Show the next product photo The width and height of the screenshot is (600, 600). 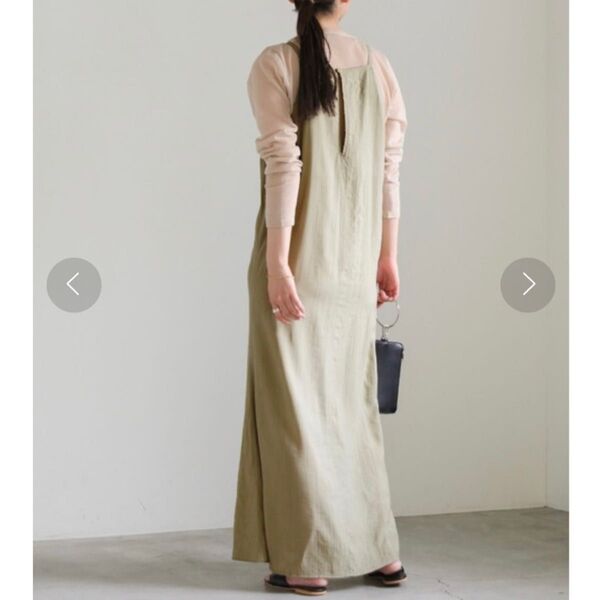(527, 285)
